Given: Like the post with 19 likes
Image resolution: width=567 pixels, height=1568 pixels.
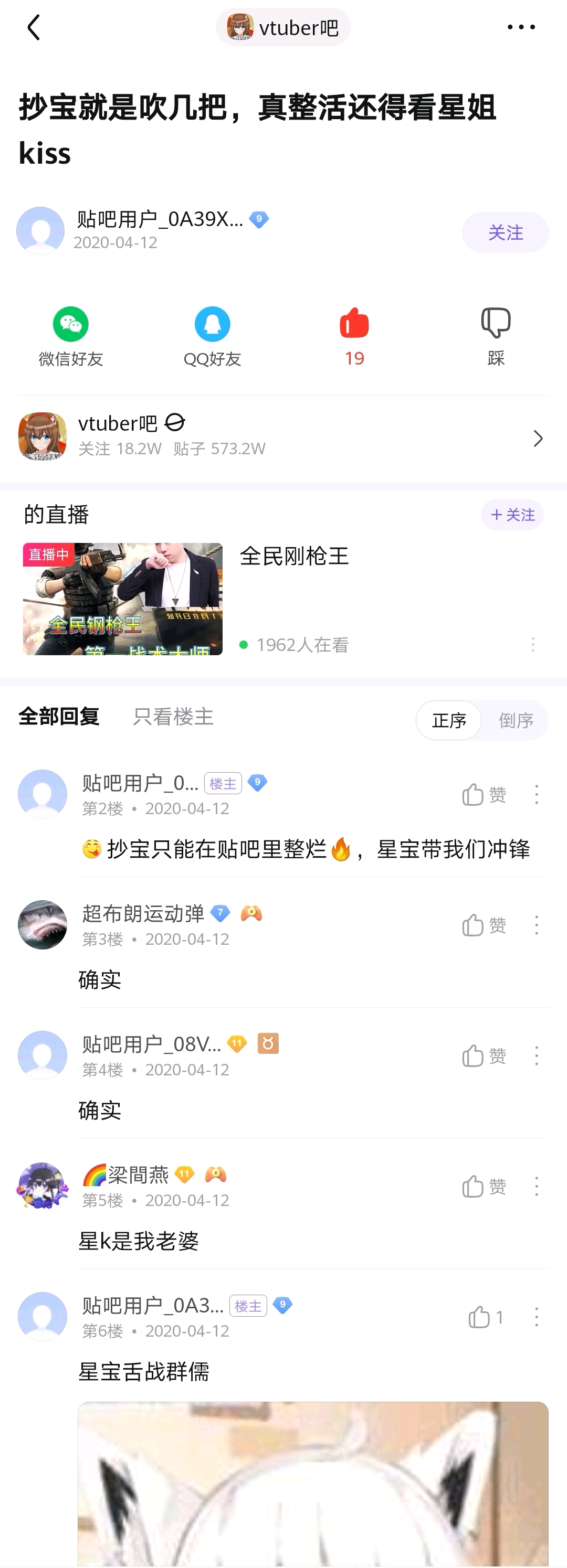Looking at the screenshot, I should pos(354,336).
